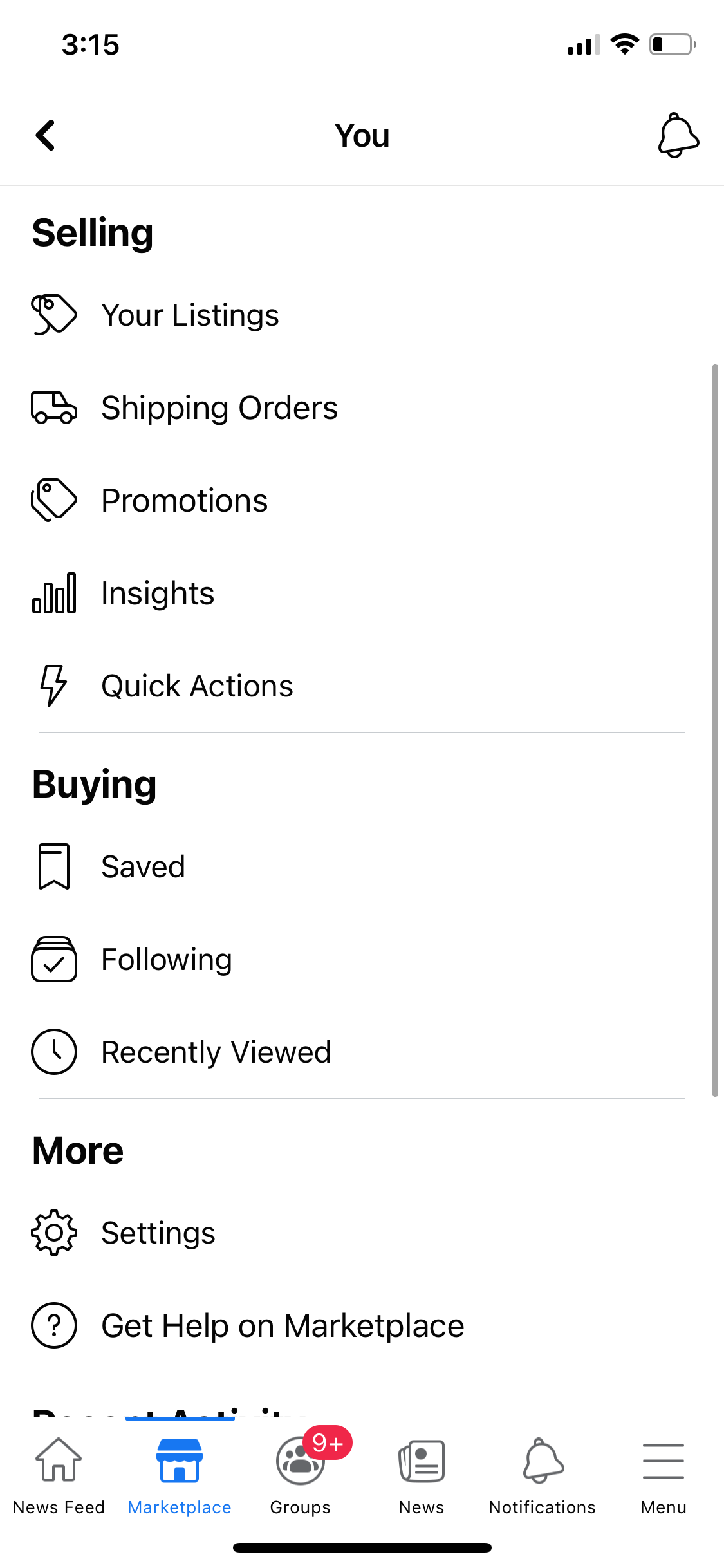Open Promotions using the tag icon
This screenshot has width=724, height=1568.
[54, 499]
